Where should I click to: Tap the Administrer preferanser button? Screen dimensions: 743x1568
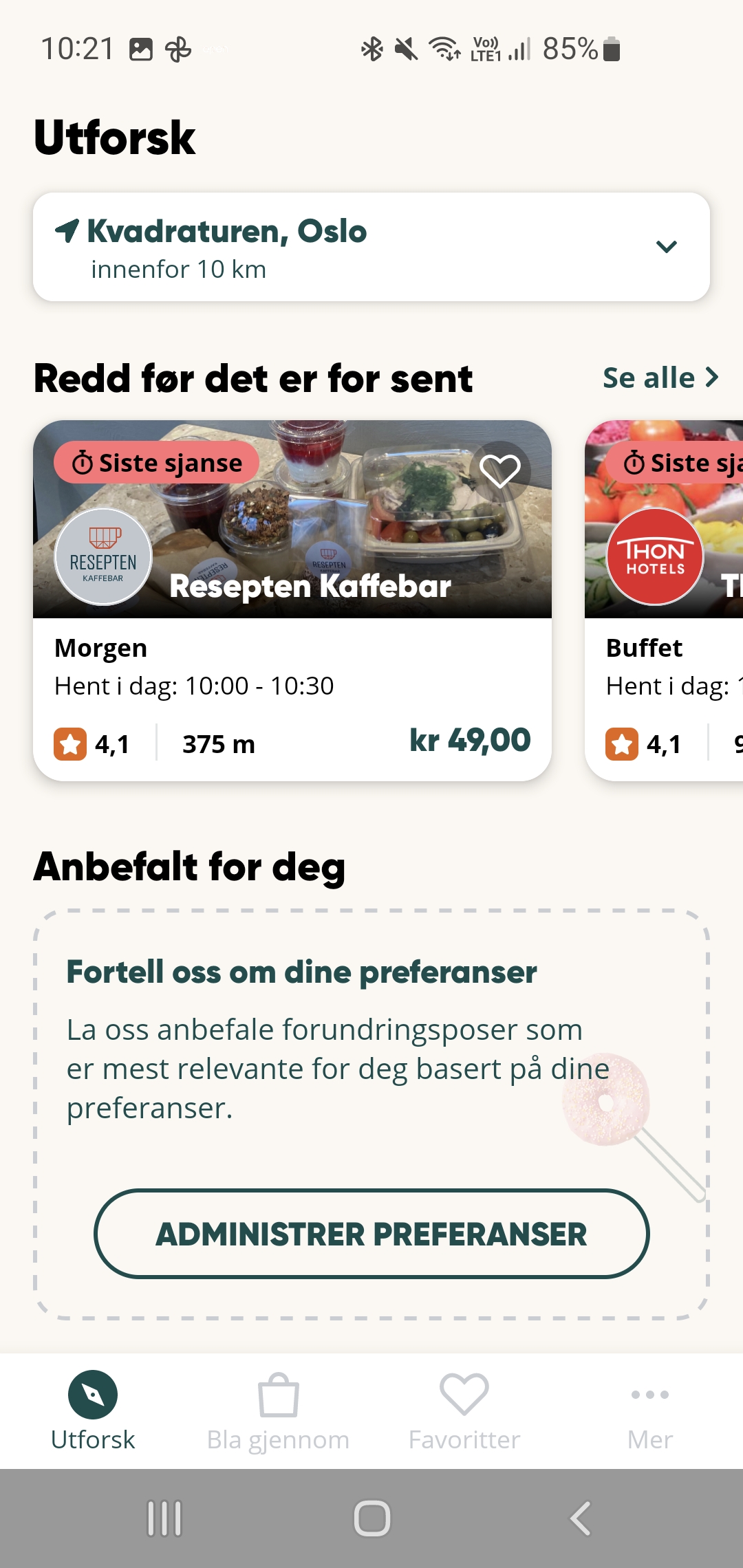(371, 1234)
